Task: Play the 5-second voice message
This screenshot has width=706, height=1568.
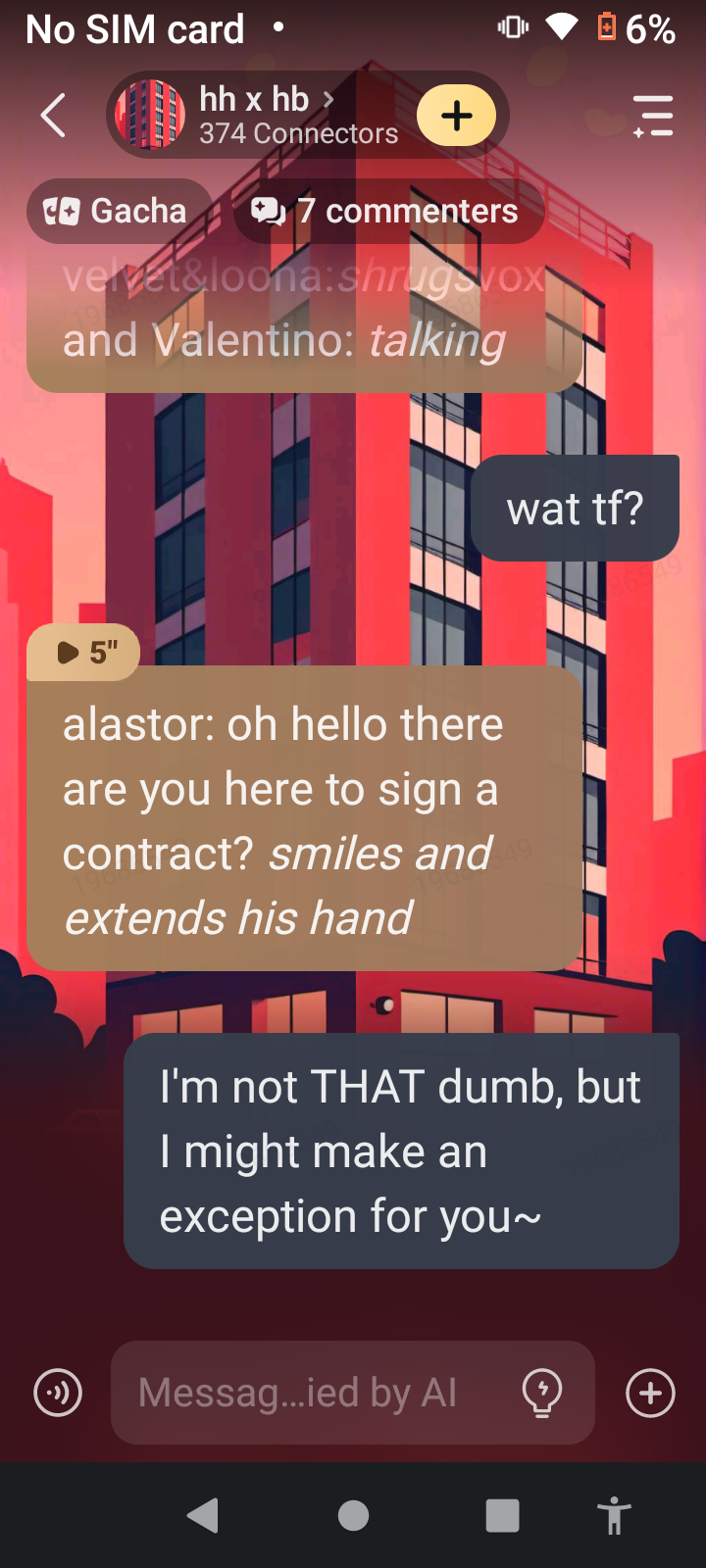Action: click(84, 652)
